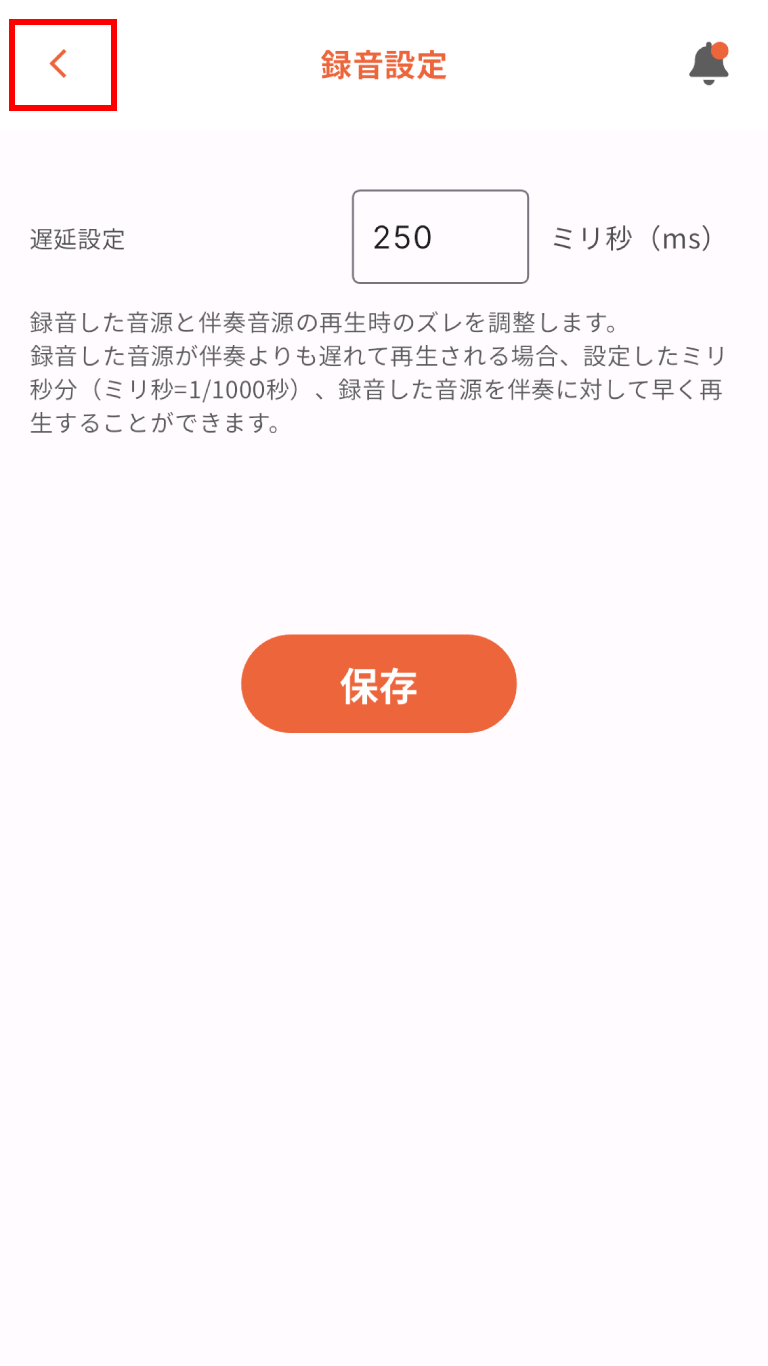Tap the delay setting milliseconds field

click(x=440, y=237)
